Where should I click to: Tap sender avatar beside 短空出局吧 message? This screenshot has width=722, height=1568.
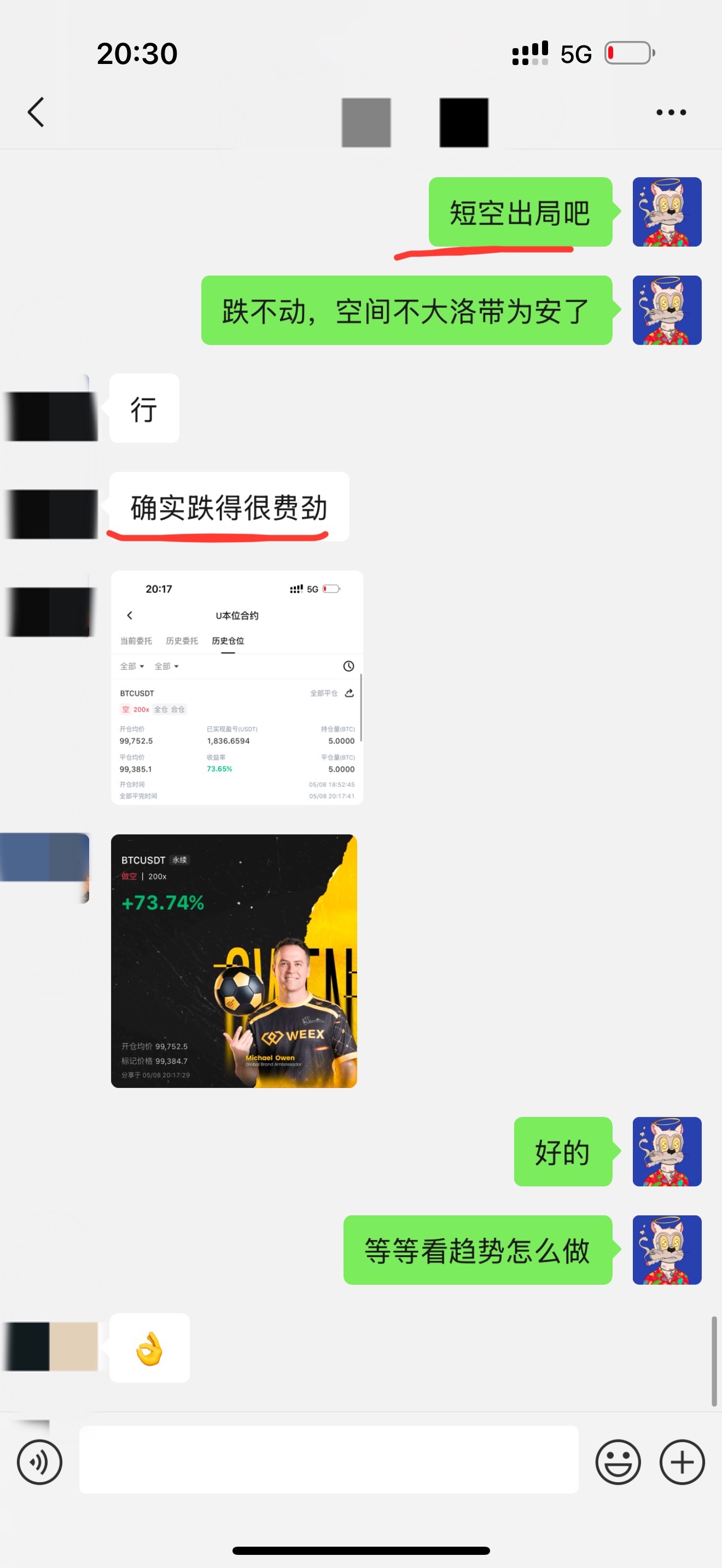click(x=667, y=212)
